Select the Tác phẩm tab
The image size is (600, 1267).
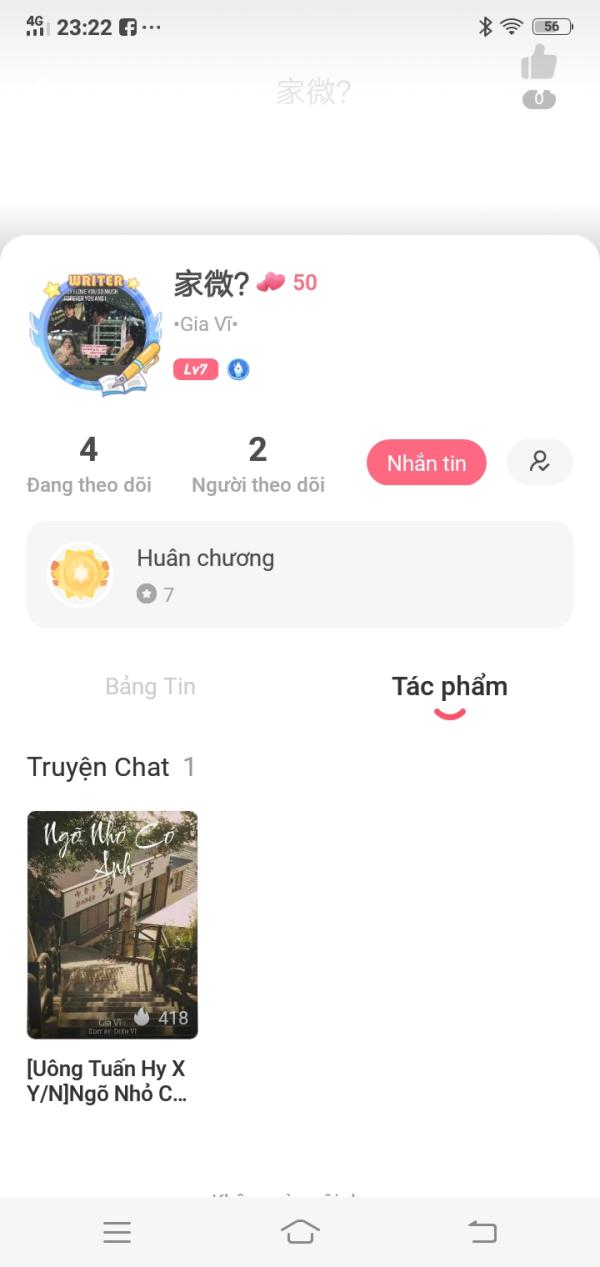click(x=449, y=687)
